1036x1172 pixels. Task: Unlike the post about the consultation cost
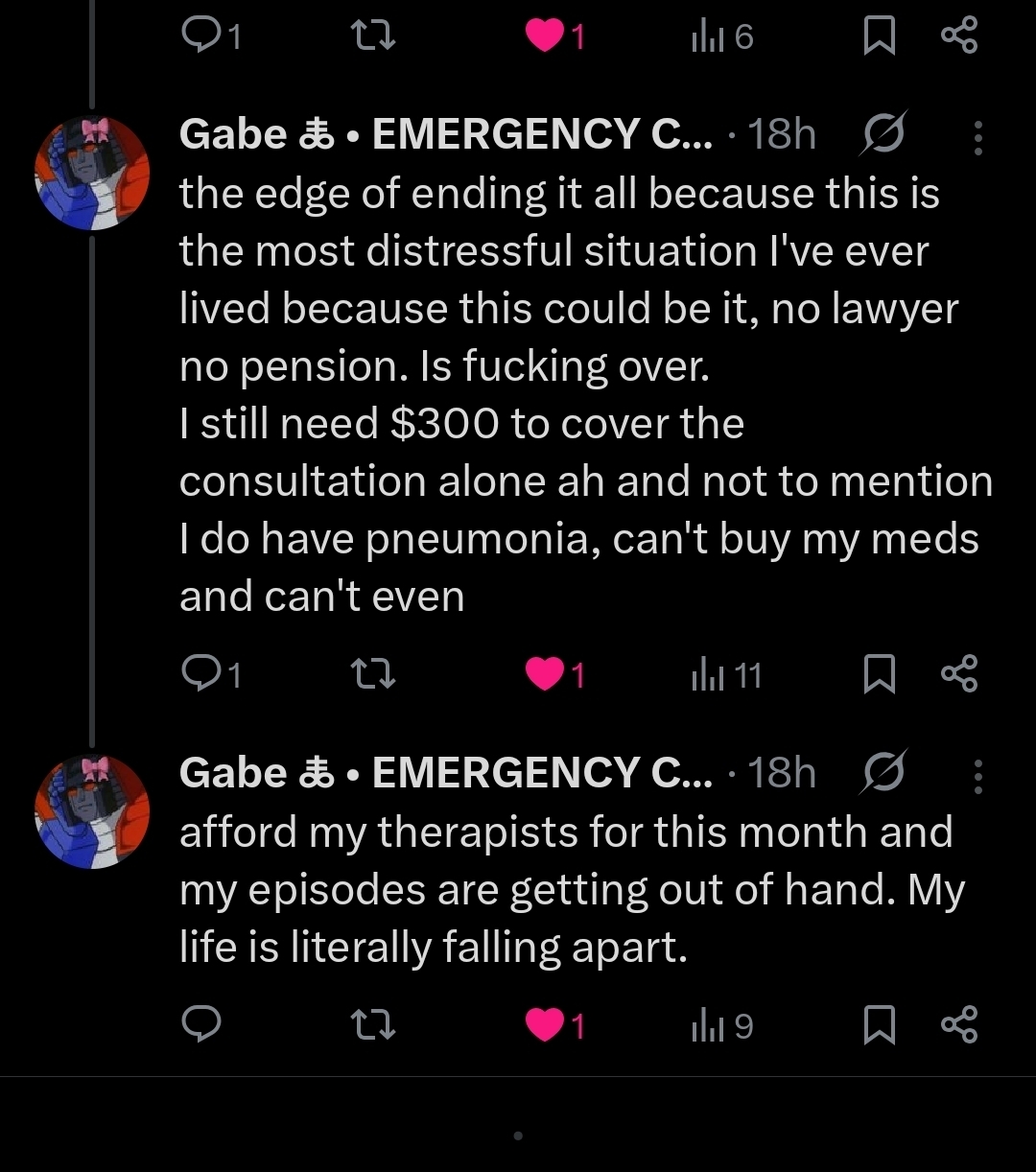pos(545,675)
